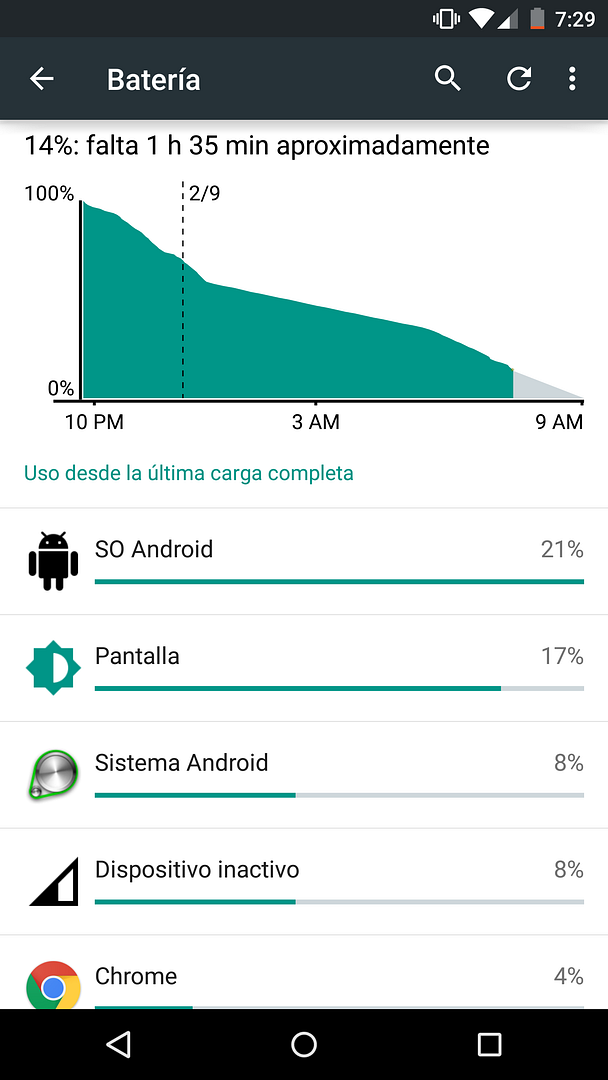The height and width of the screenshot is (1080, 608).
Task: Open recent apps from navigation bar
Action: point(489,1045)
